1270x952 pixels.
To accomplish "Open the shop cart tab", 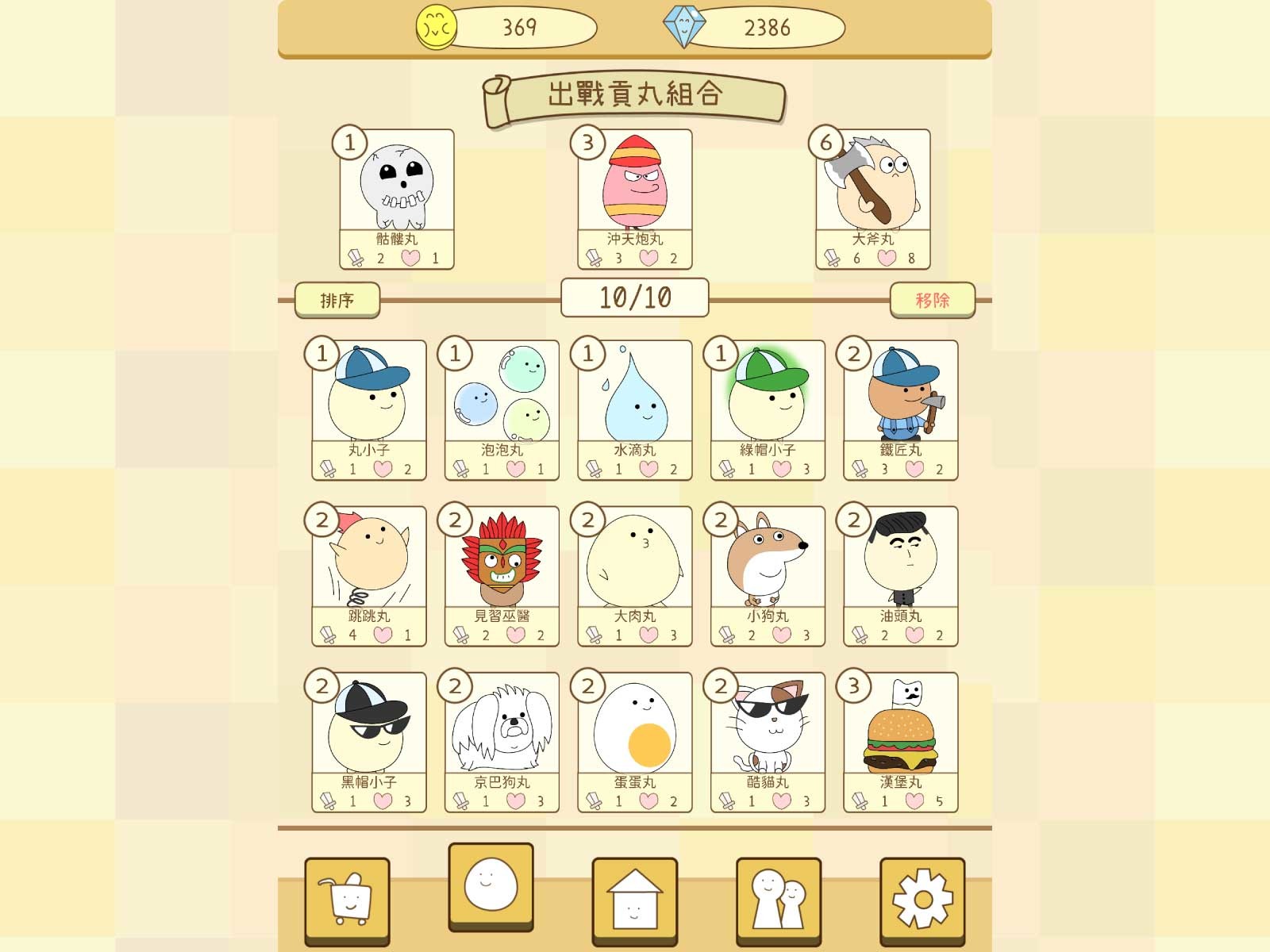I will 347,899.
